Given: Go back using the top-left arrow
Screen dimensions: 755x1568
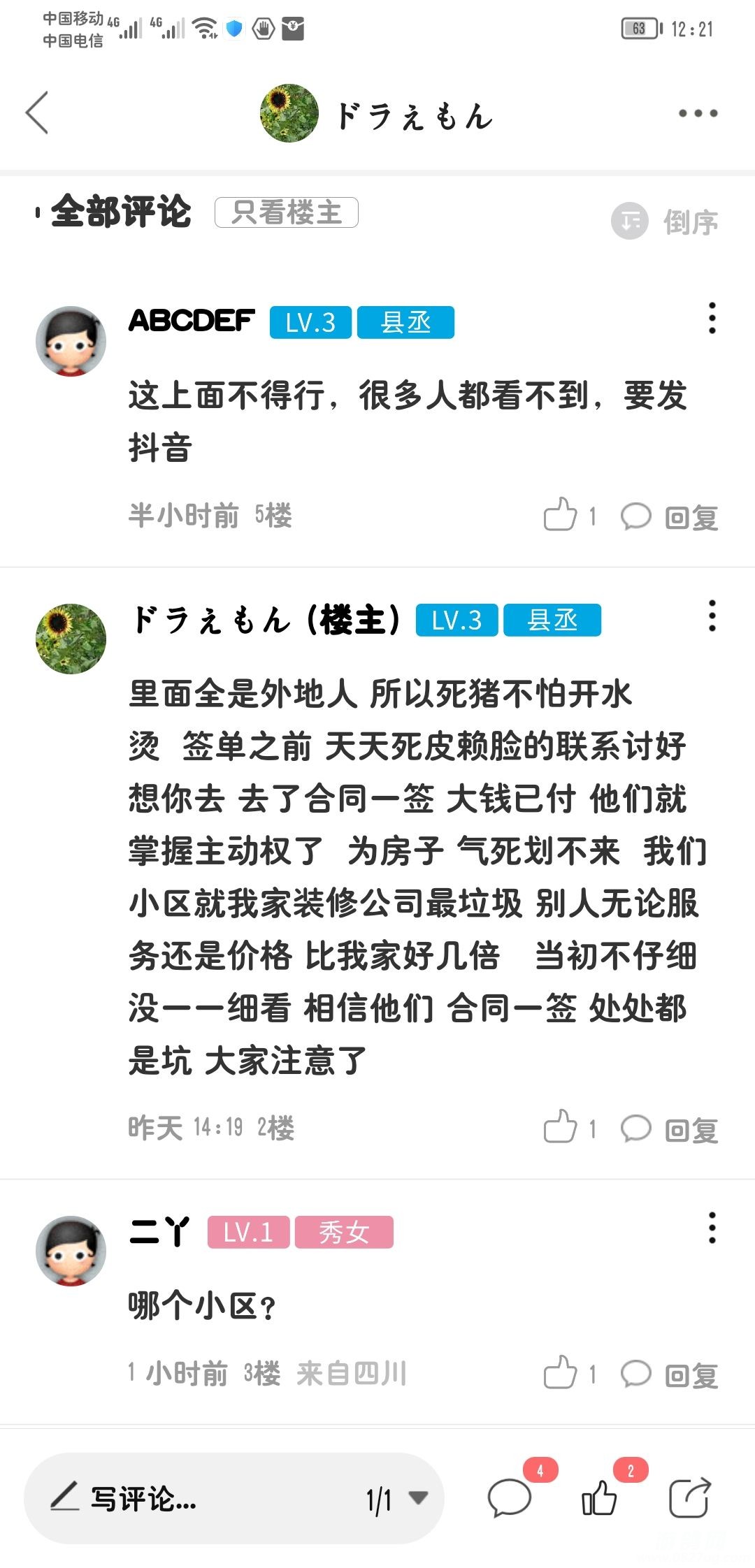Looking at the screenshot, I should tap(37, 112).
